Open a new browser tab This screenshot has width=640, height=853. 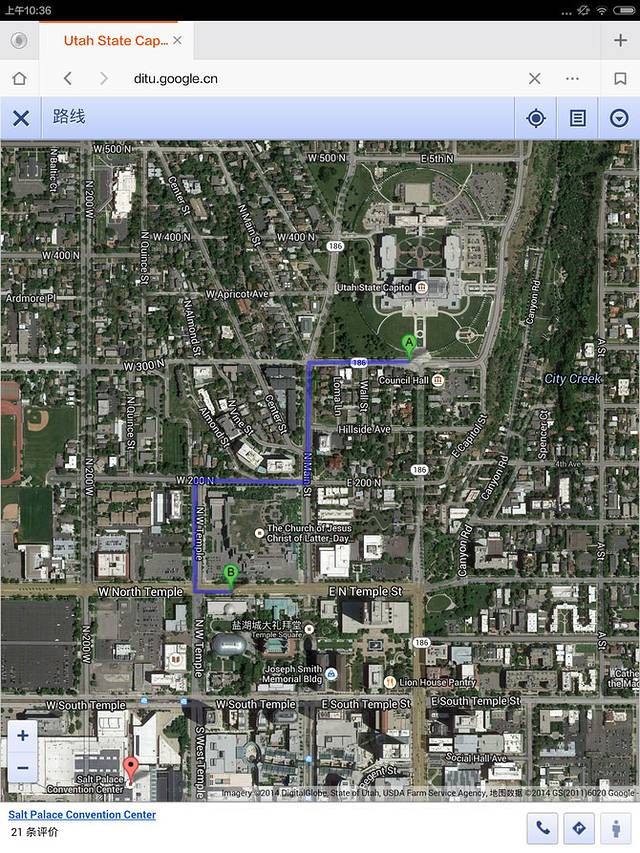620,41
